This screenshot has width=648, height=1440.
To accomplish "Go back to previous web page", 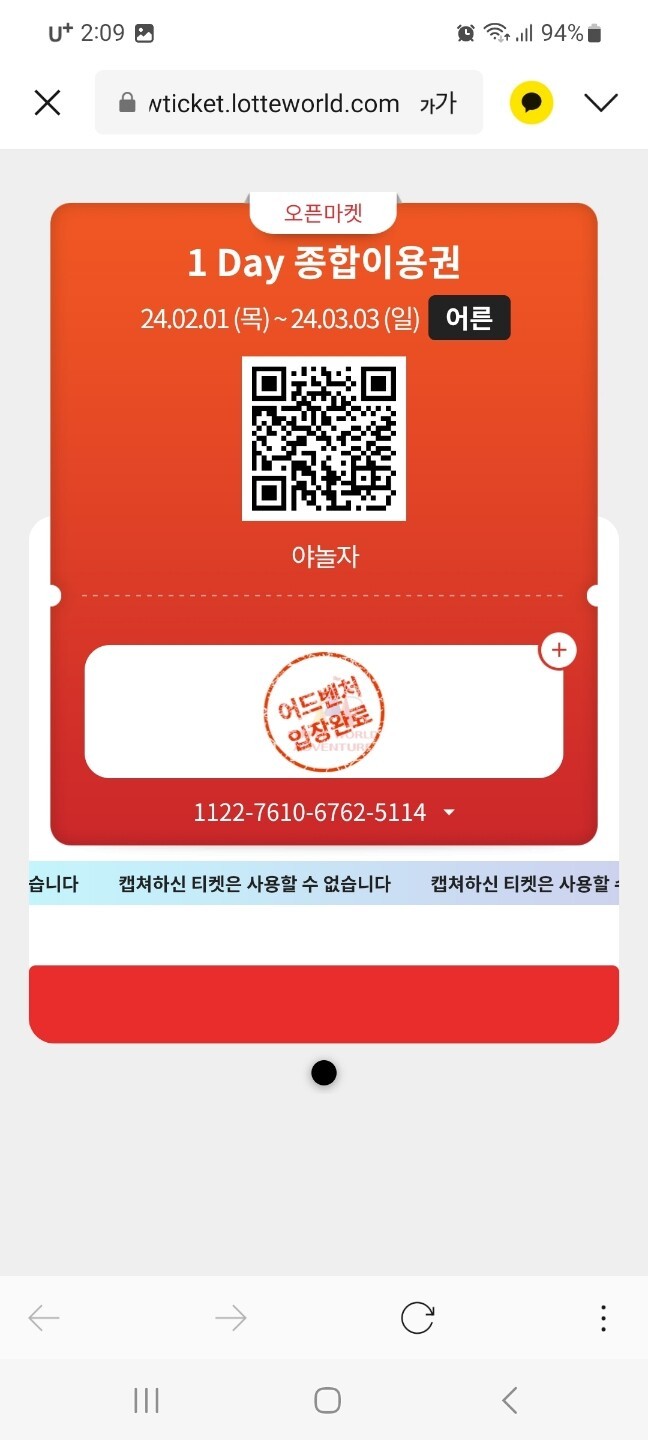I will coord(44,1319).
